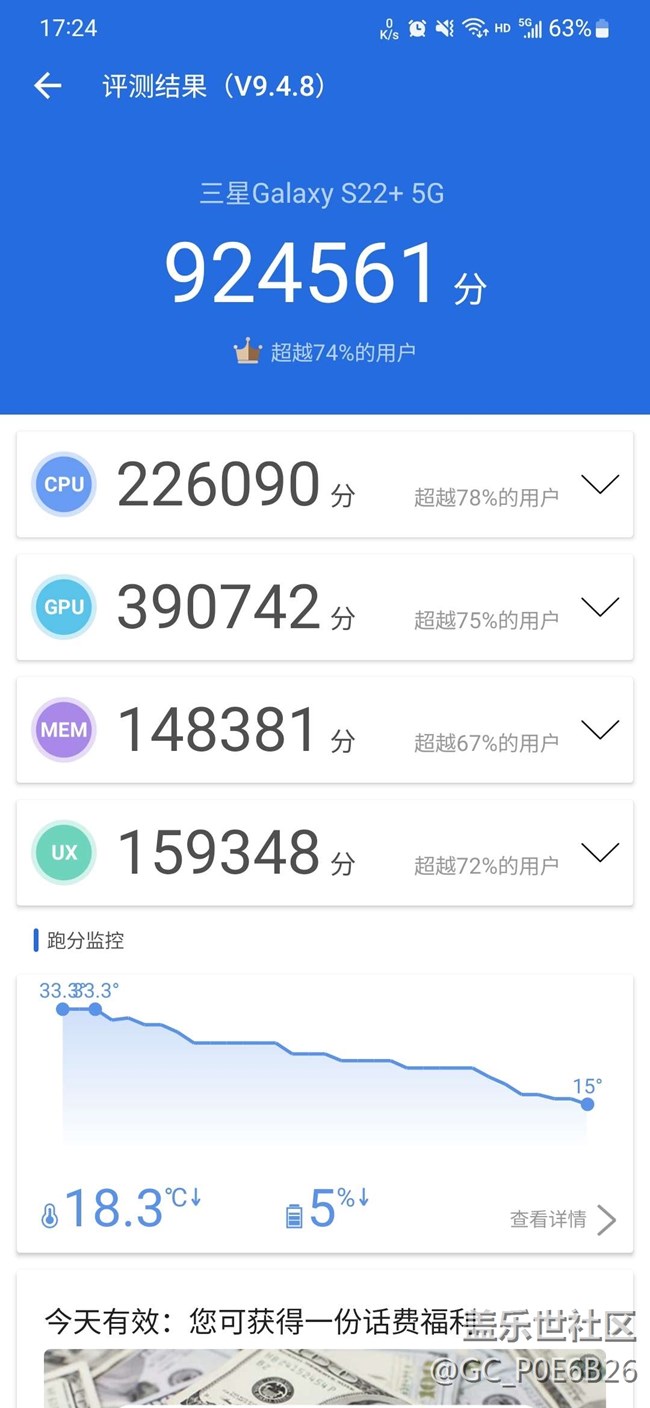
Task: Expand the GPU score details
Action: click(x=600, y=607)
